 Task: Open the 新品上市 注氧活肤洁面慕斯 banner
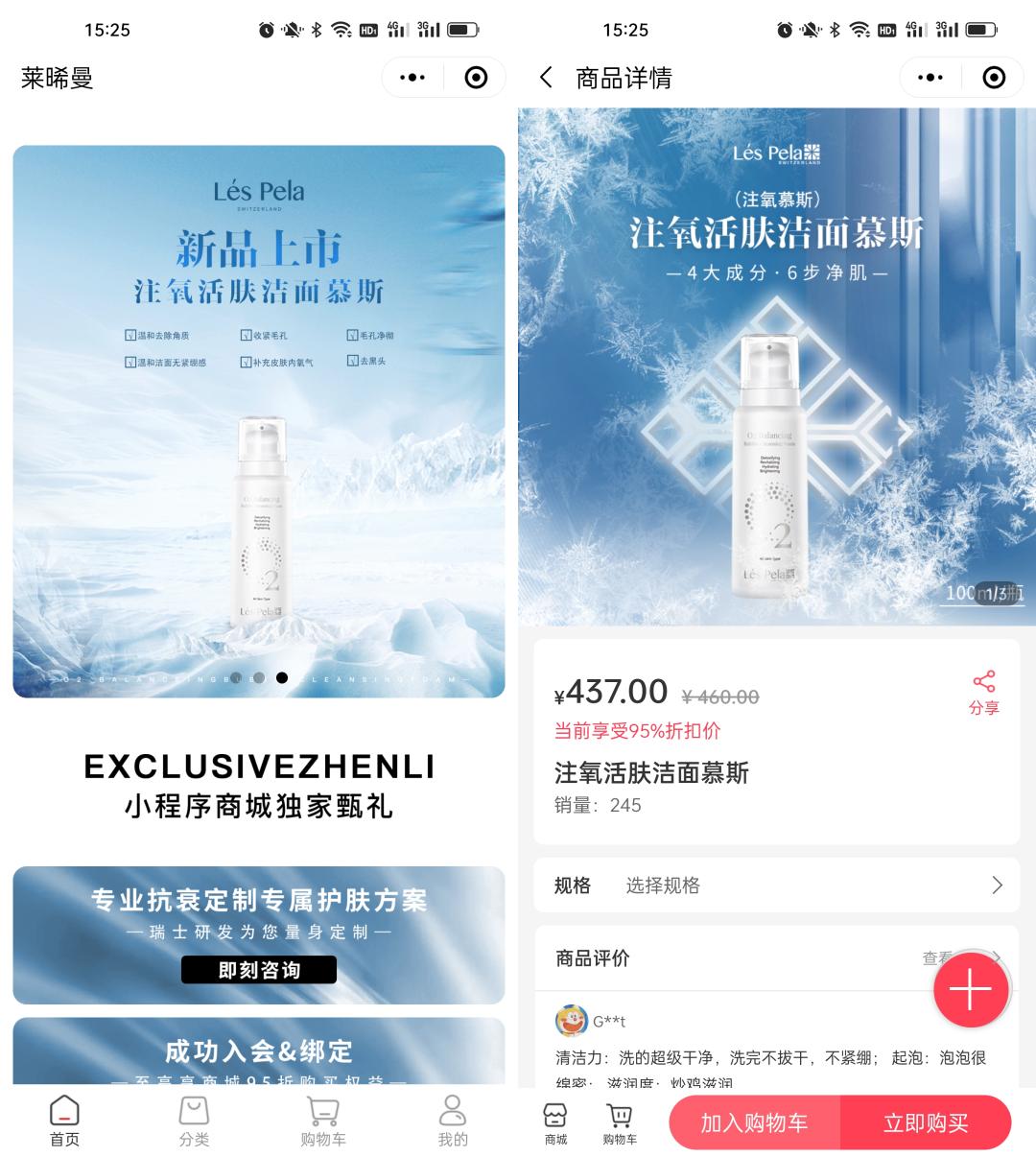(x=259, y=421)
